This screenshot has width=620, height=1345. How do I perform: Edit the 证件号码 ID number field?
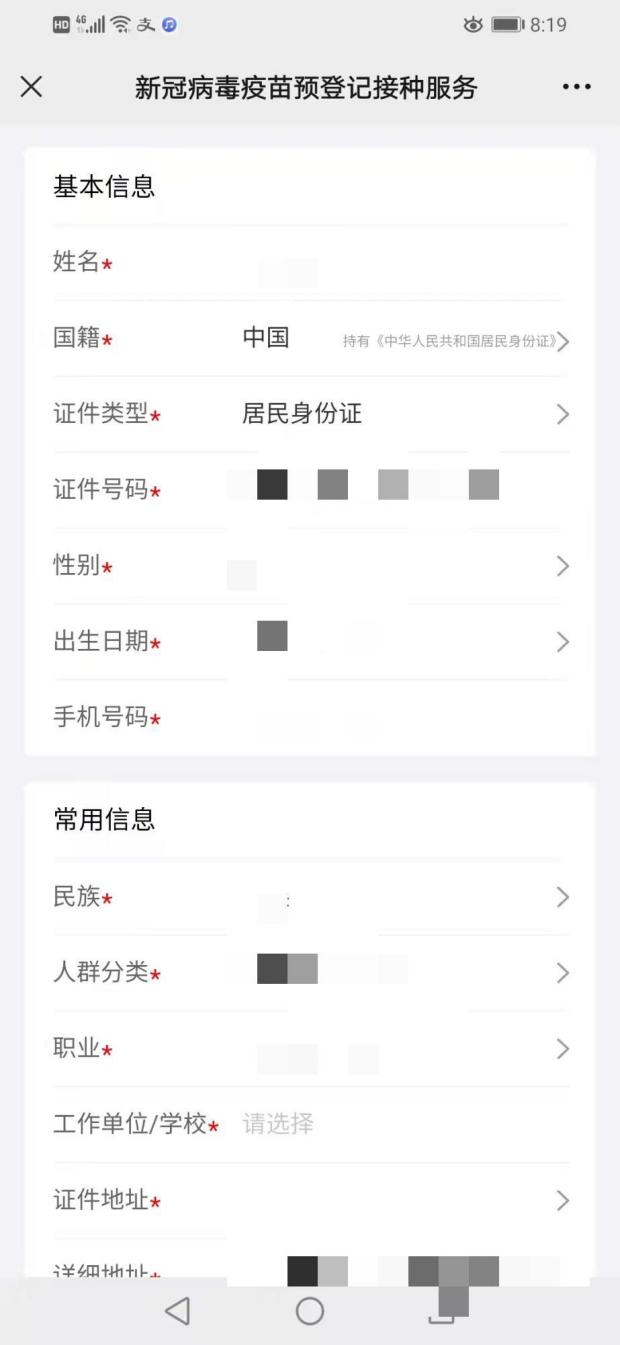tap(400, 489)
